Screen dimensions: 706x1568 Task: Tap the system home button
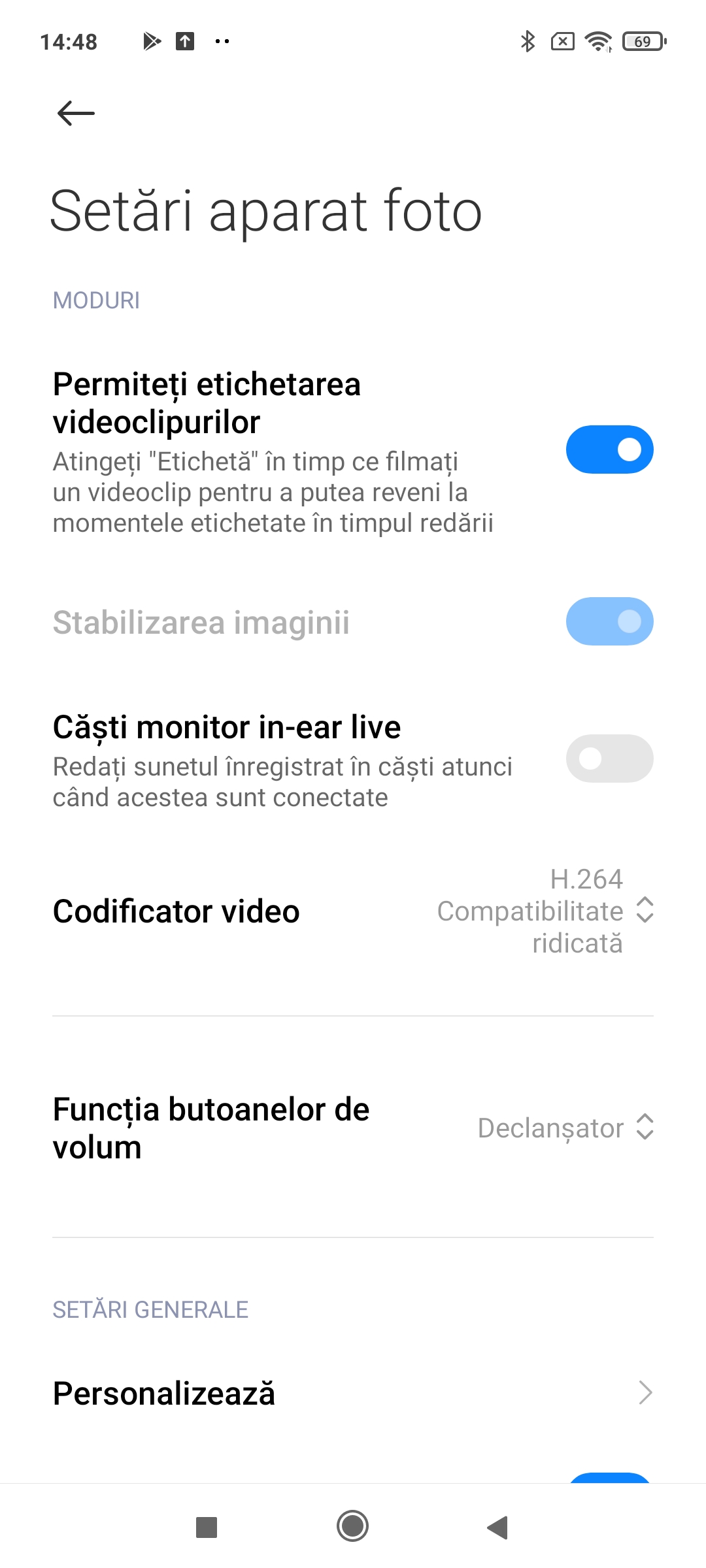click(x=353, y=1527)
